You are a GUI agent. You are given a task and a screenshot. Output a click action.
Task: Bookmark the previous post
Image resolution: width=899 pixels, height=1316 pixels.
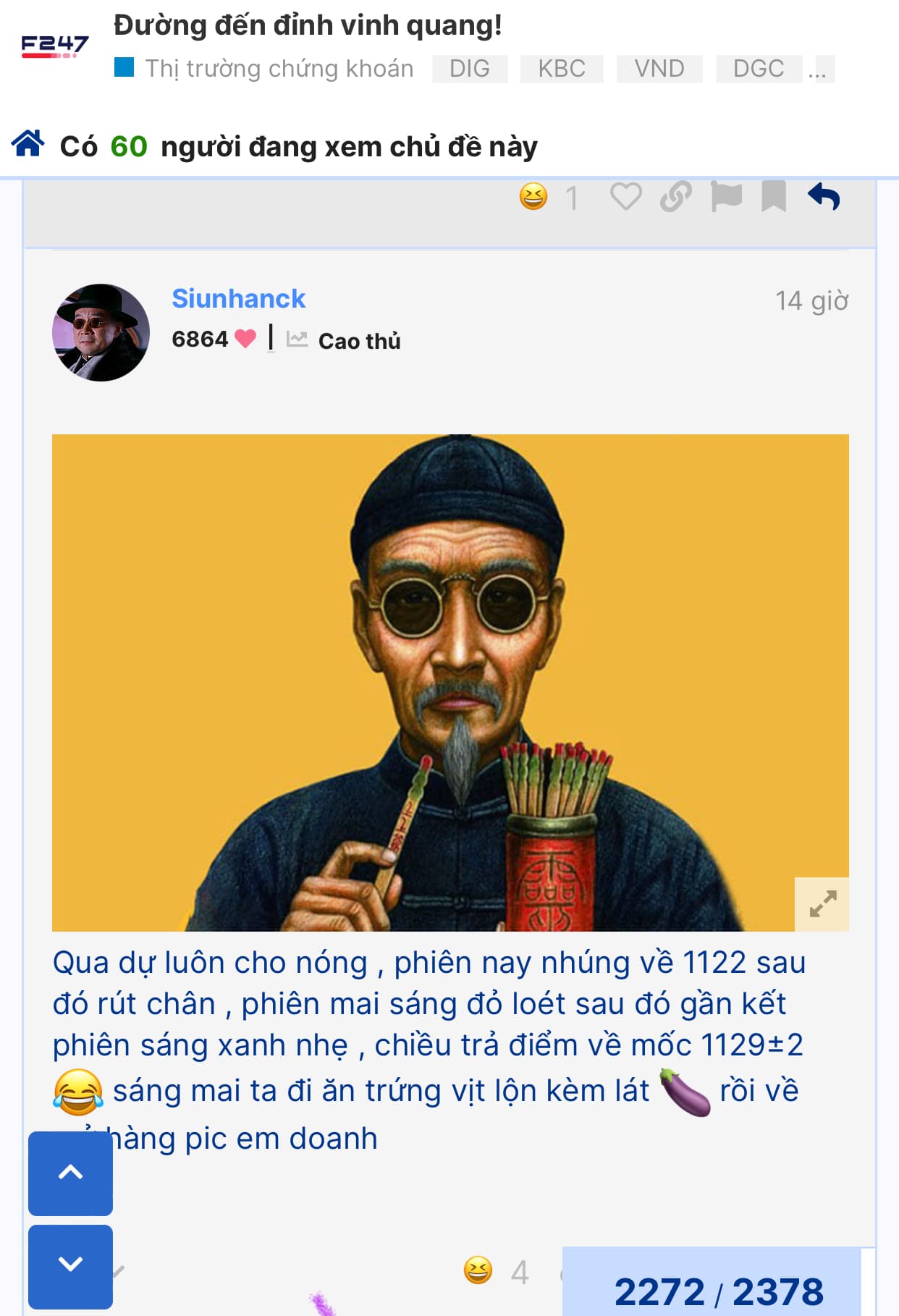[774, 197]
